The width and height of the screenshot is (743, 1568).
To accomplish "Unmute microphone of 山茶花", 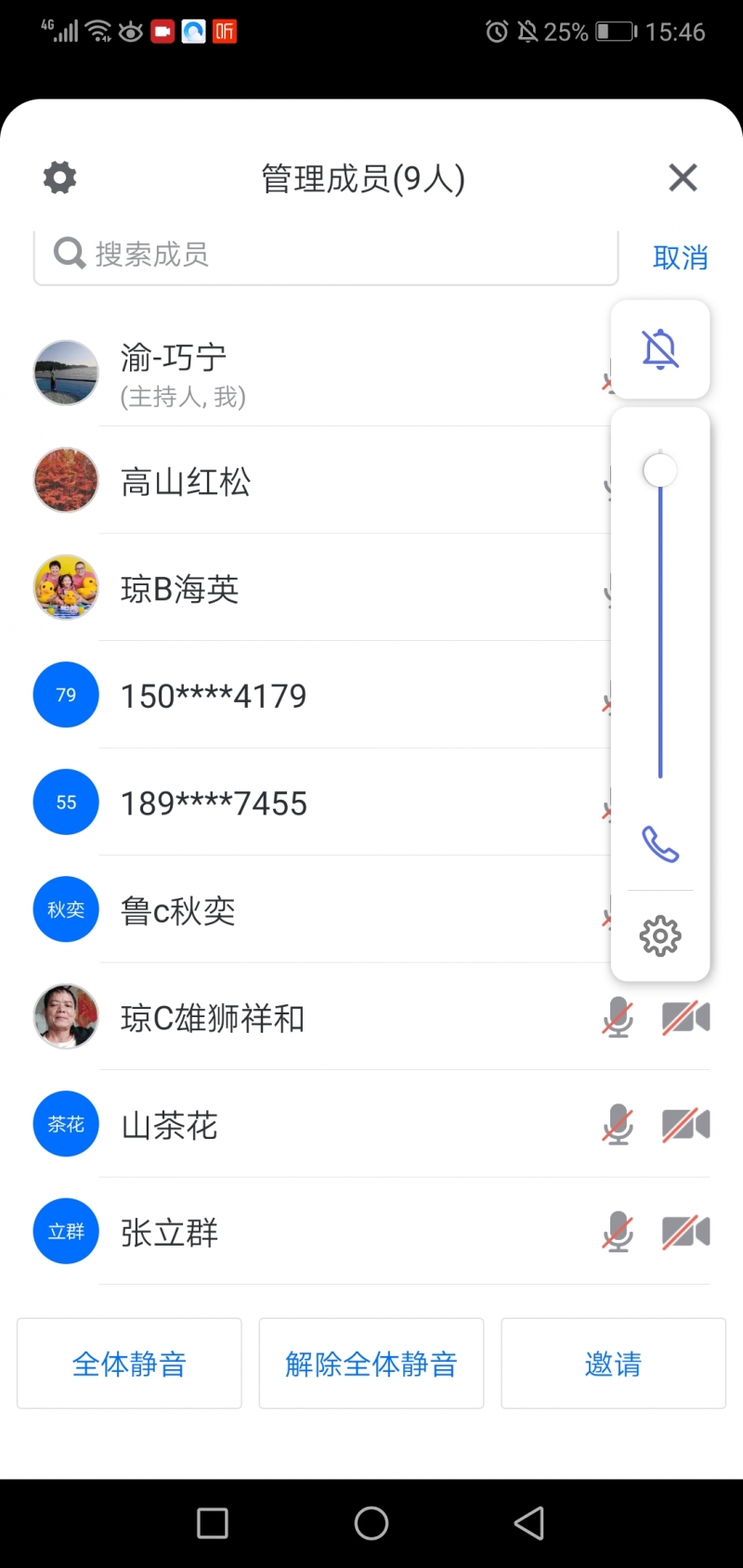I will tap(618, 1125).
